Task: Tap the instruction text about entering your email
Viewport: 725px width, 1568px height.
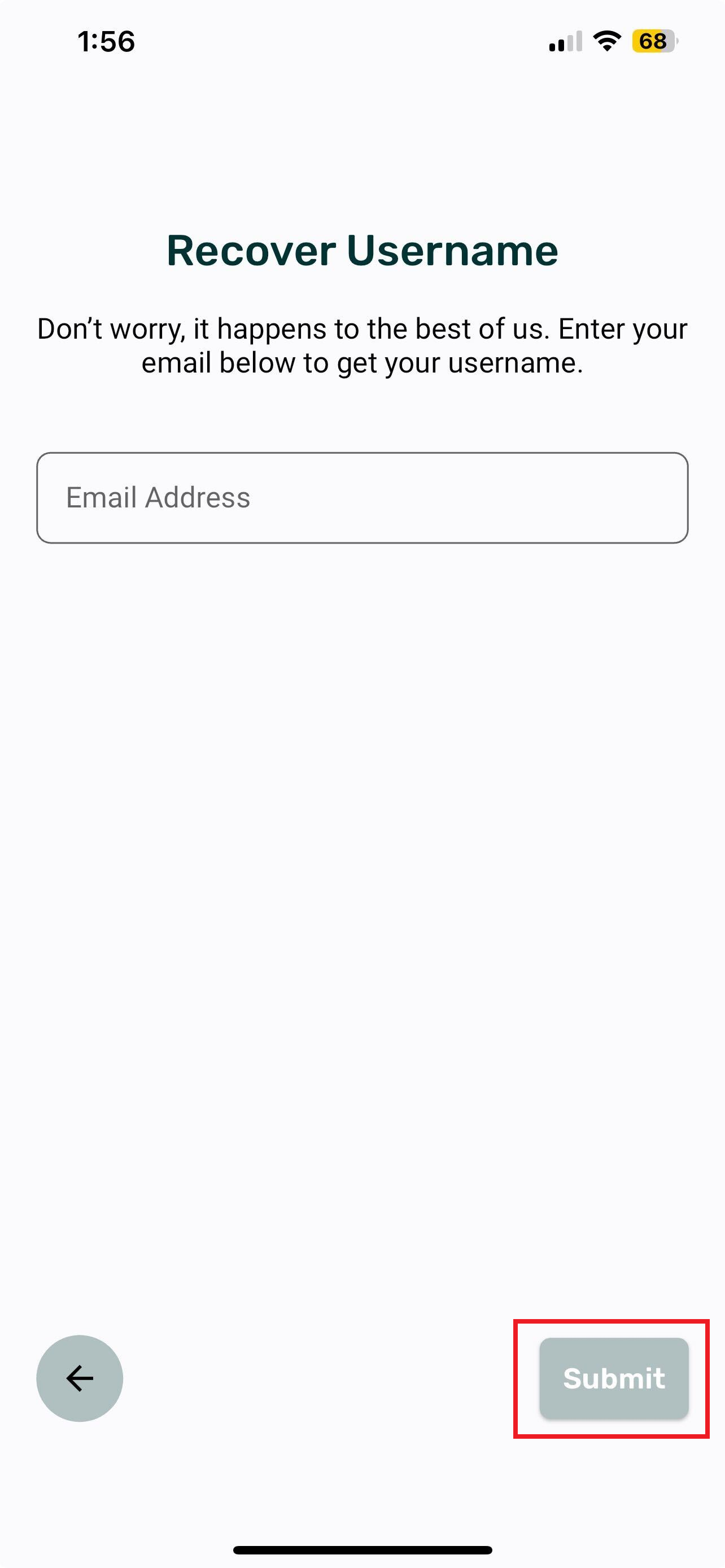Action: (362, 344)
